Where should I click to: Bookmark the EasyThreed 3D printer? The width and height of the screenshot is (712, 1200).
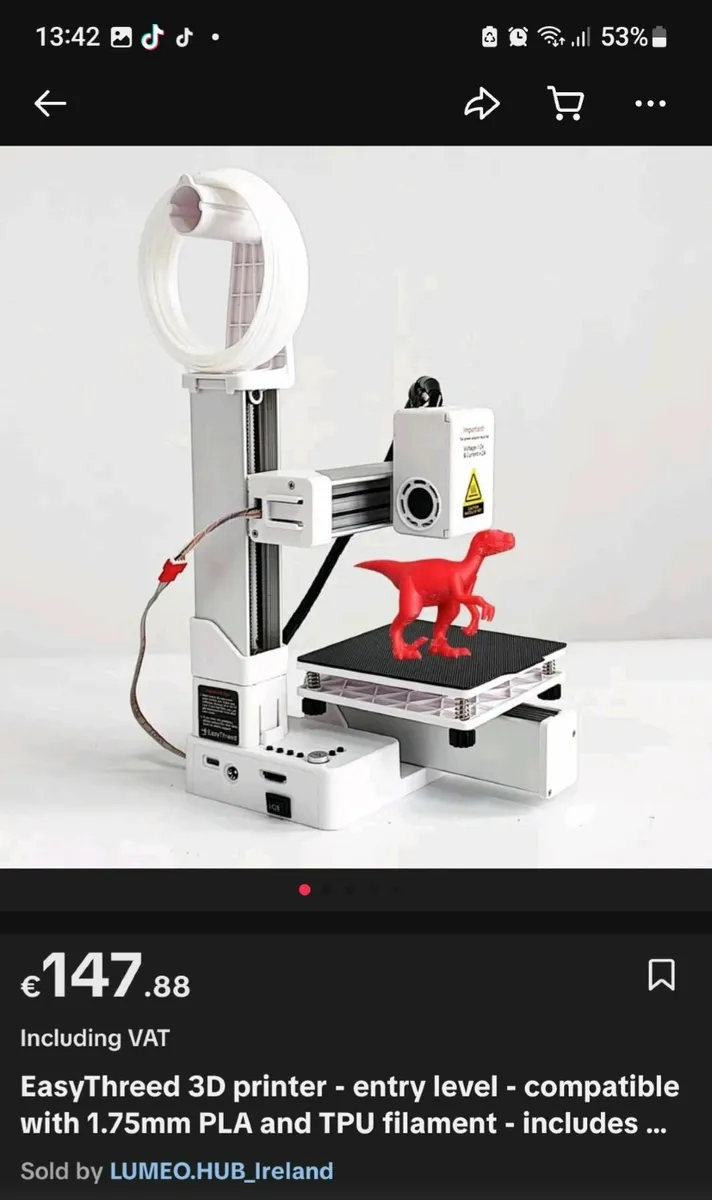[661, 975]
